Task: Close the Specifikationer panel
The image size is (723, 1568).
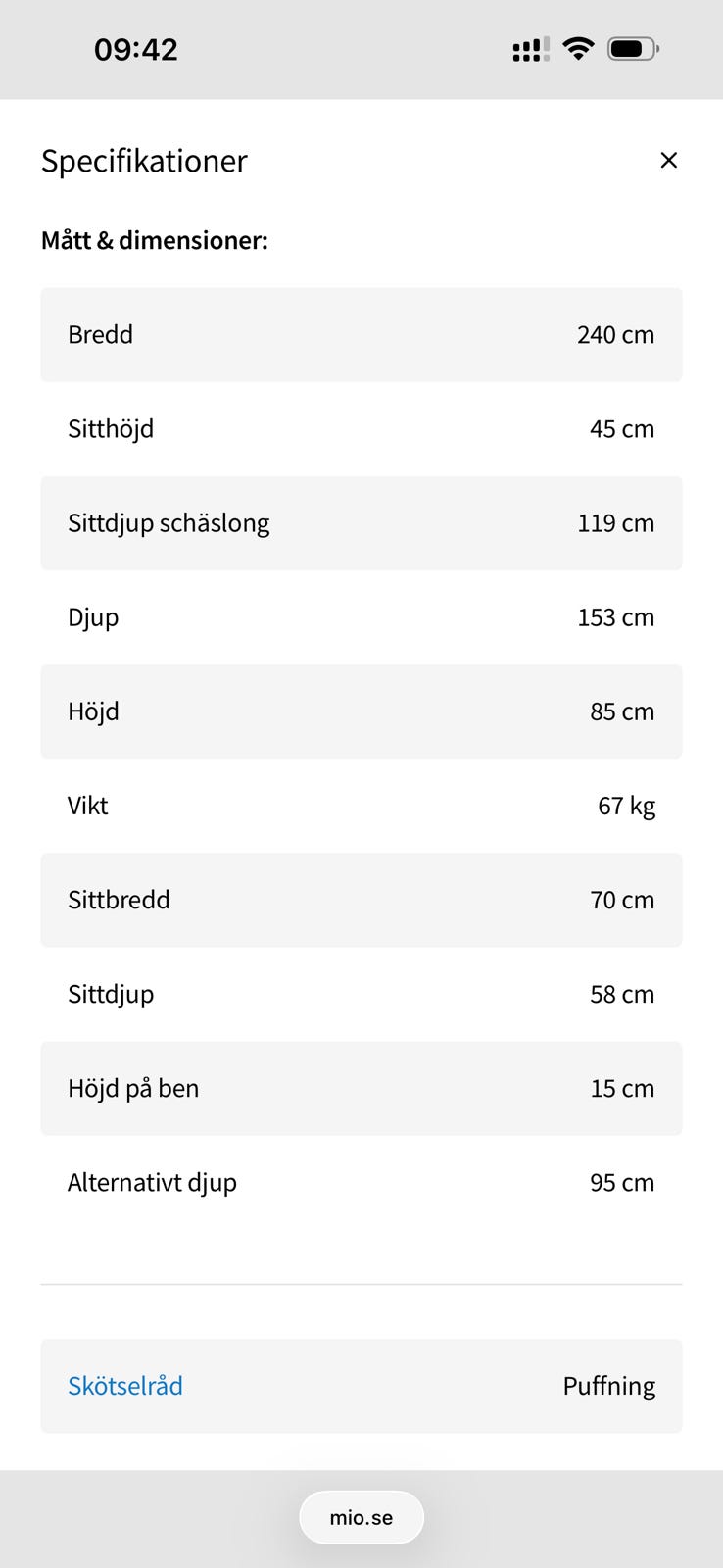Action: [x=668, y=160]
